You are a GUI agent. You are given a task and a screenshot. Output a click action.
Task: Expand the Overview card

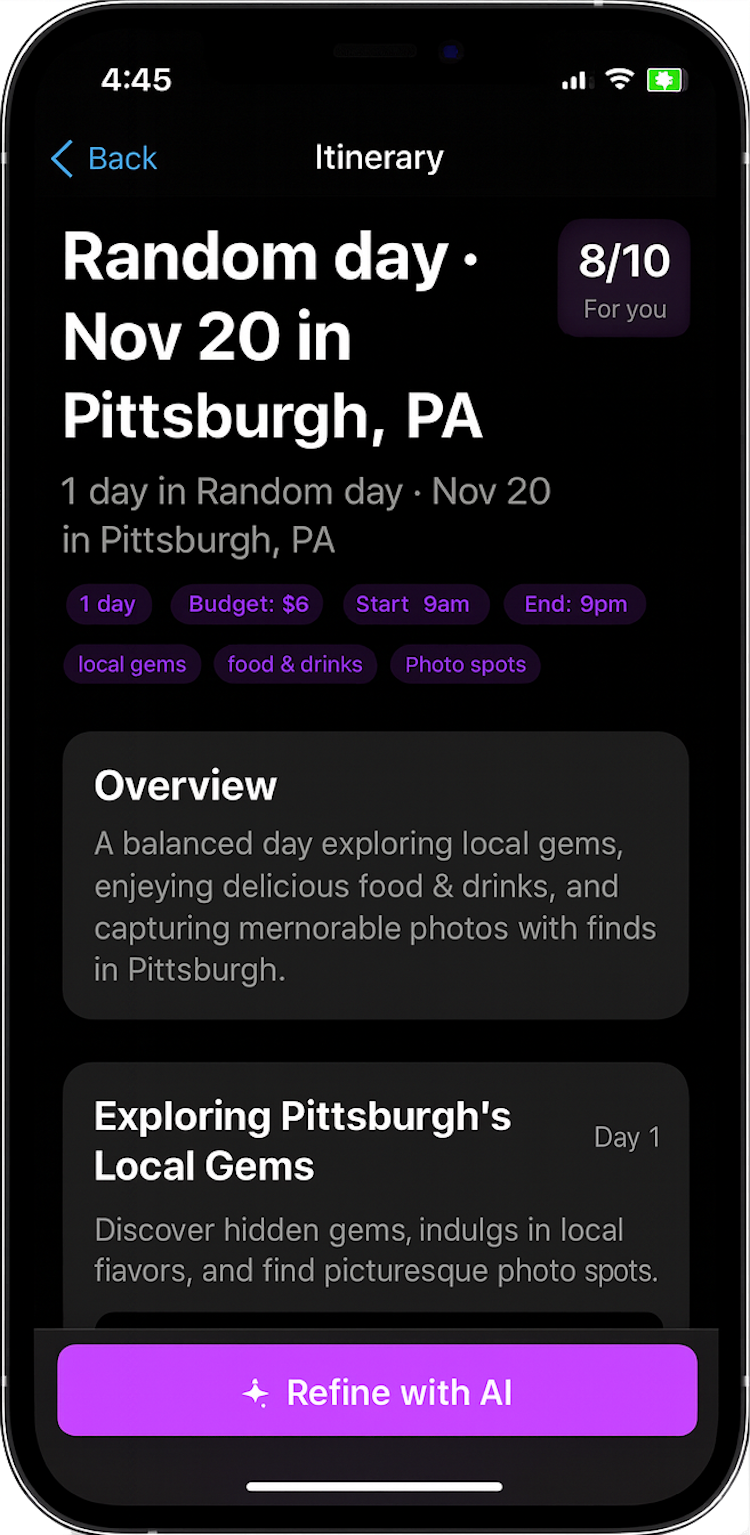click(375, 875)
